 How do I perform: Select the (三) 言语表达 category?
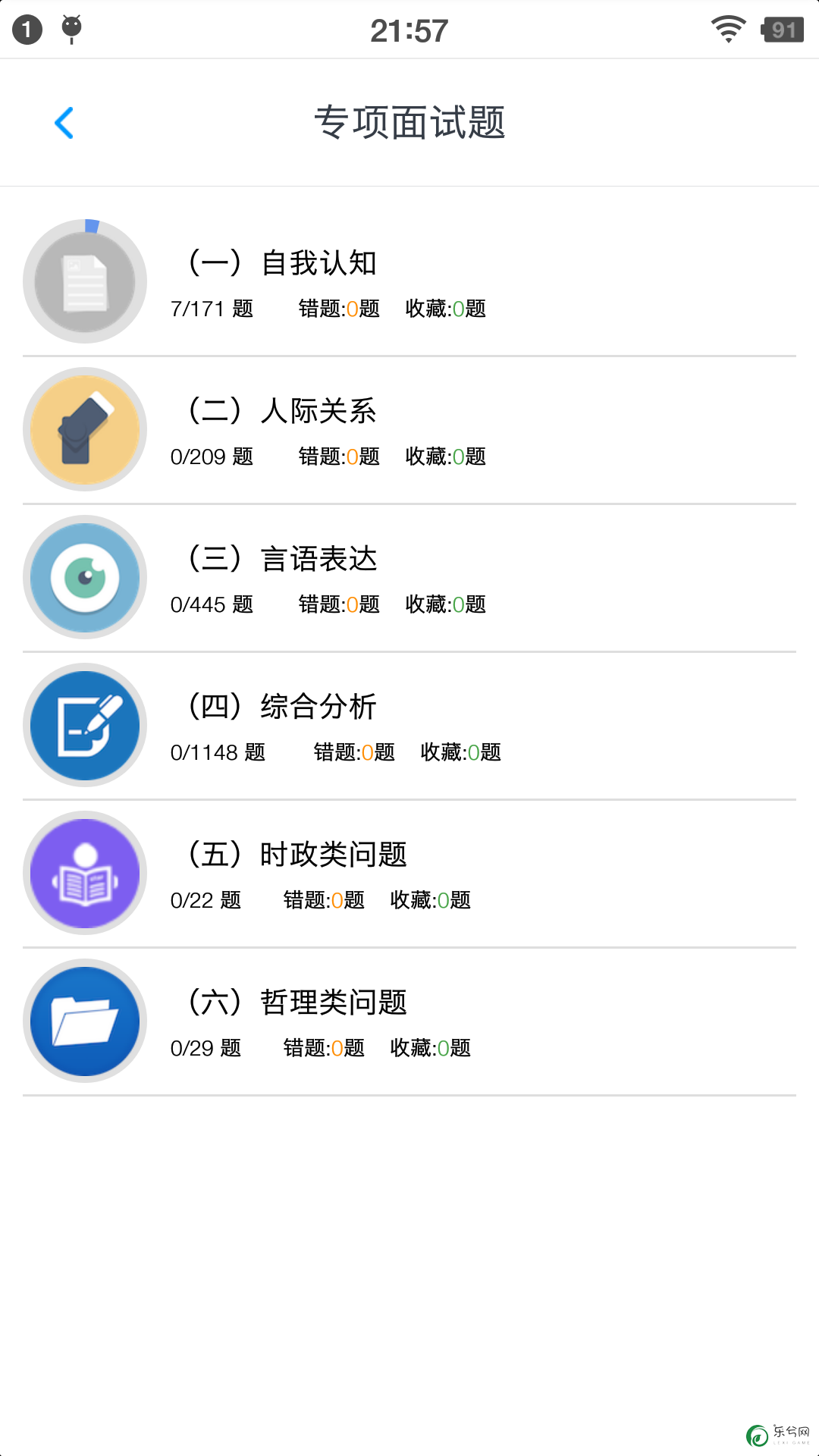(x=409, y=578)
